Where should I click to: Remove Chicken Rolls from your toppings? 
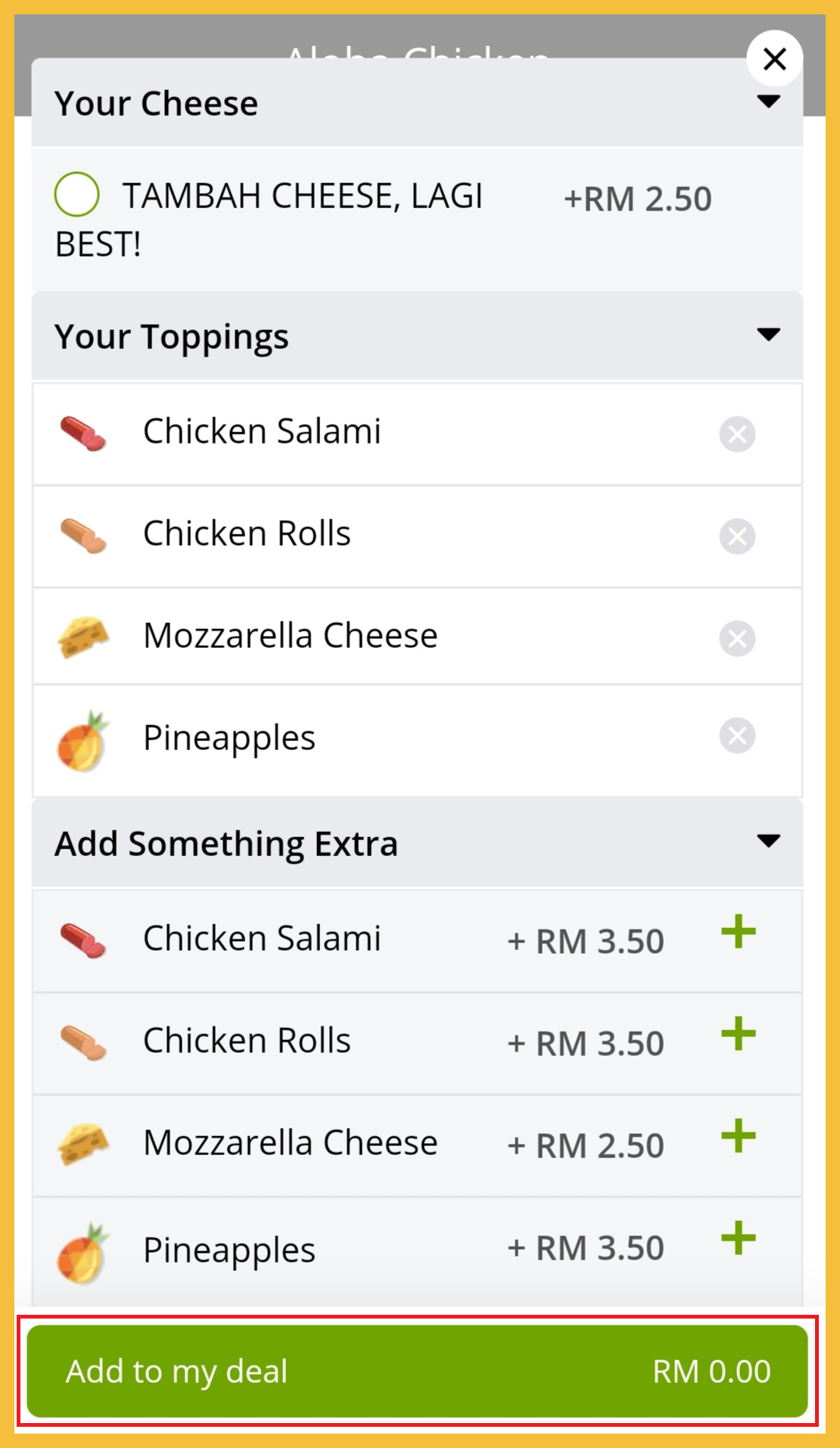coord(737,537)
